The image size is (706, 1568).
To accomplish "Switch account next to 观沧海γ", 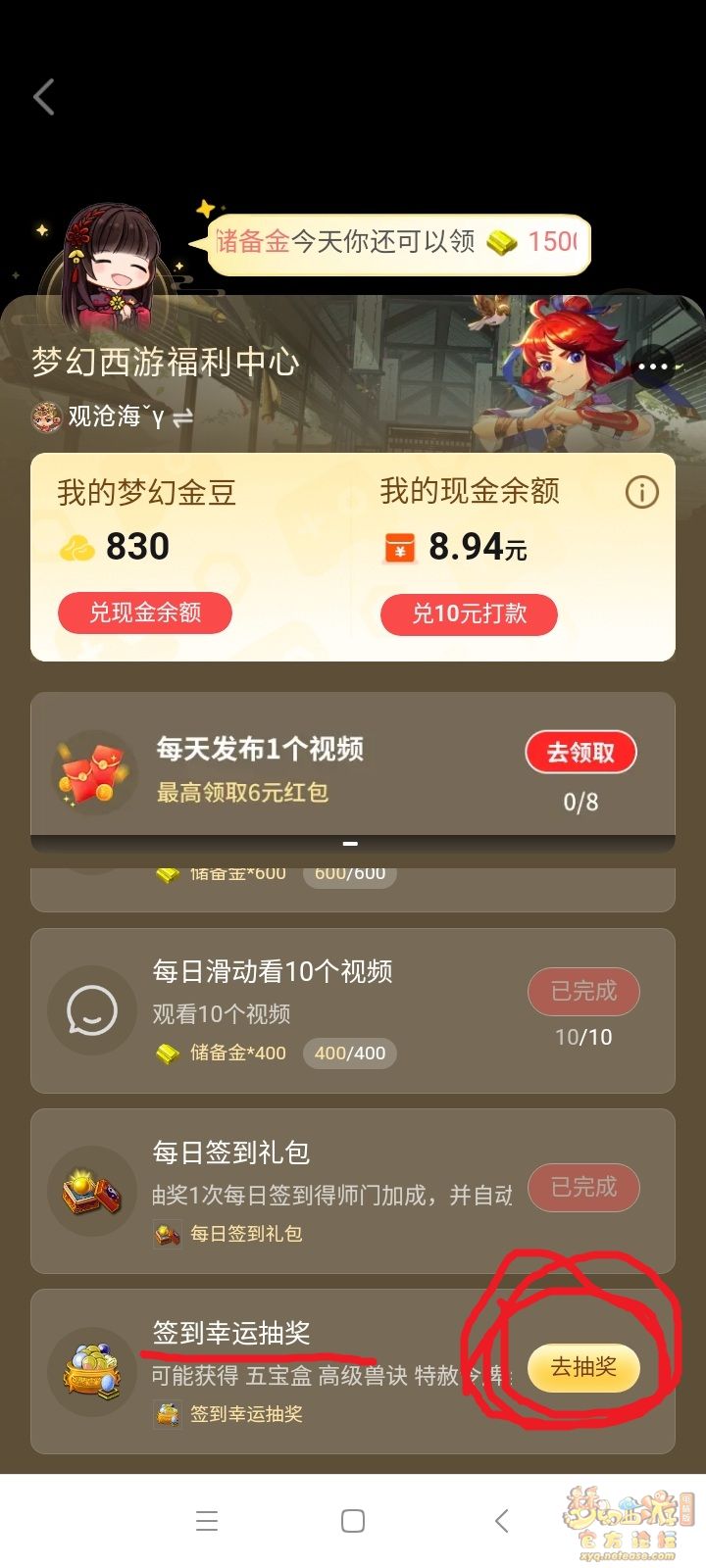I will pos(182,418).
